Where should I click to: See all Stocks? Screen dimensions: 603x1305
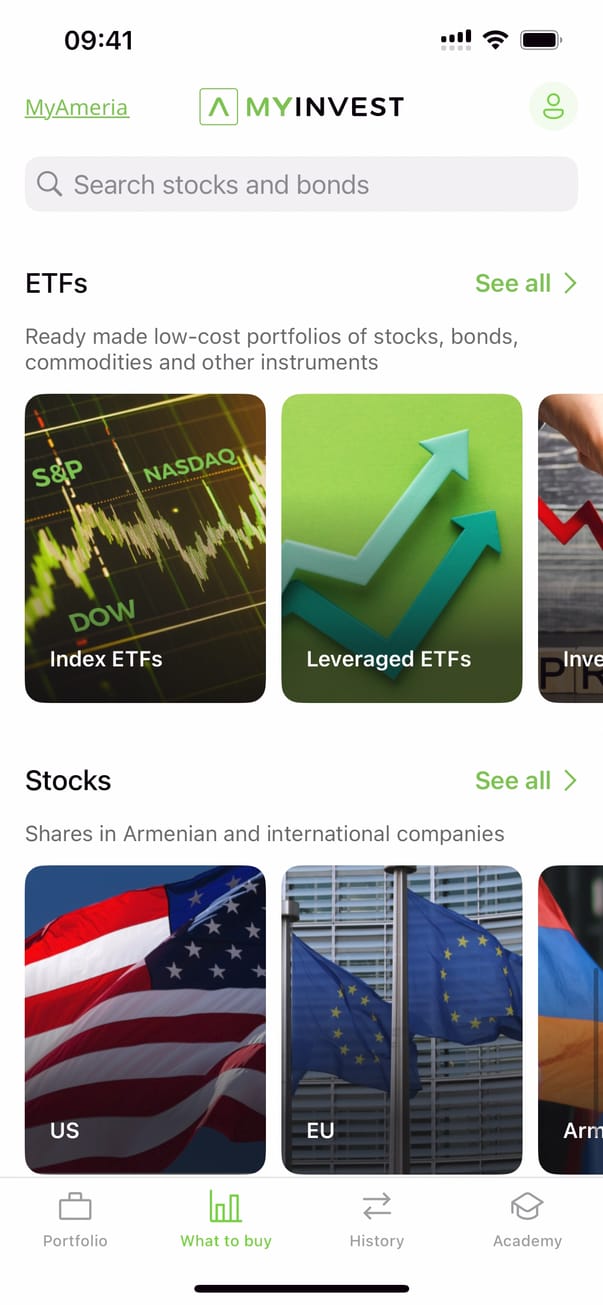[526, 780]
